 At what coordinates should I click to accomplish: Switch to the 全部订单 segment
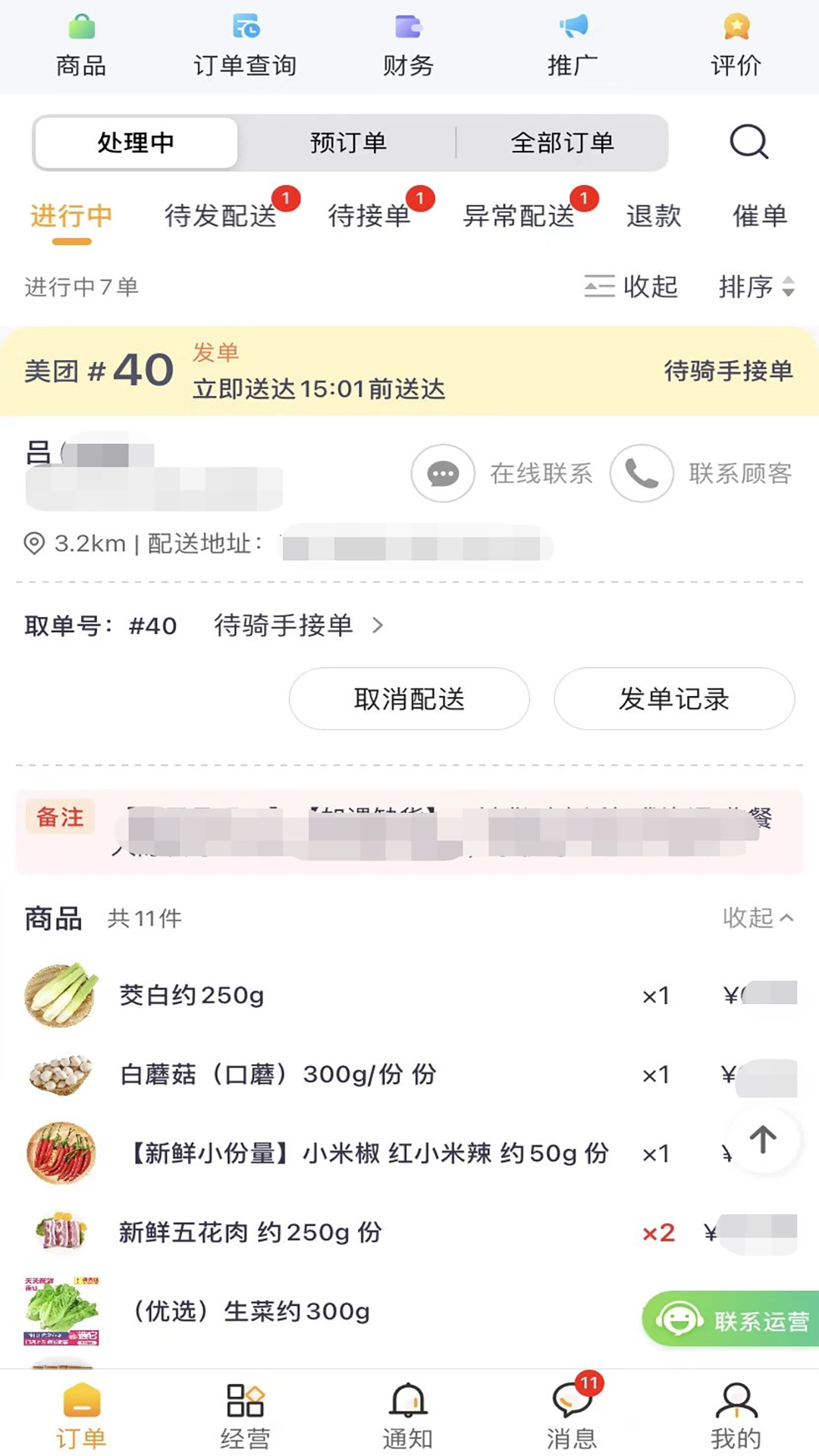pos(562,143)
